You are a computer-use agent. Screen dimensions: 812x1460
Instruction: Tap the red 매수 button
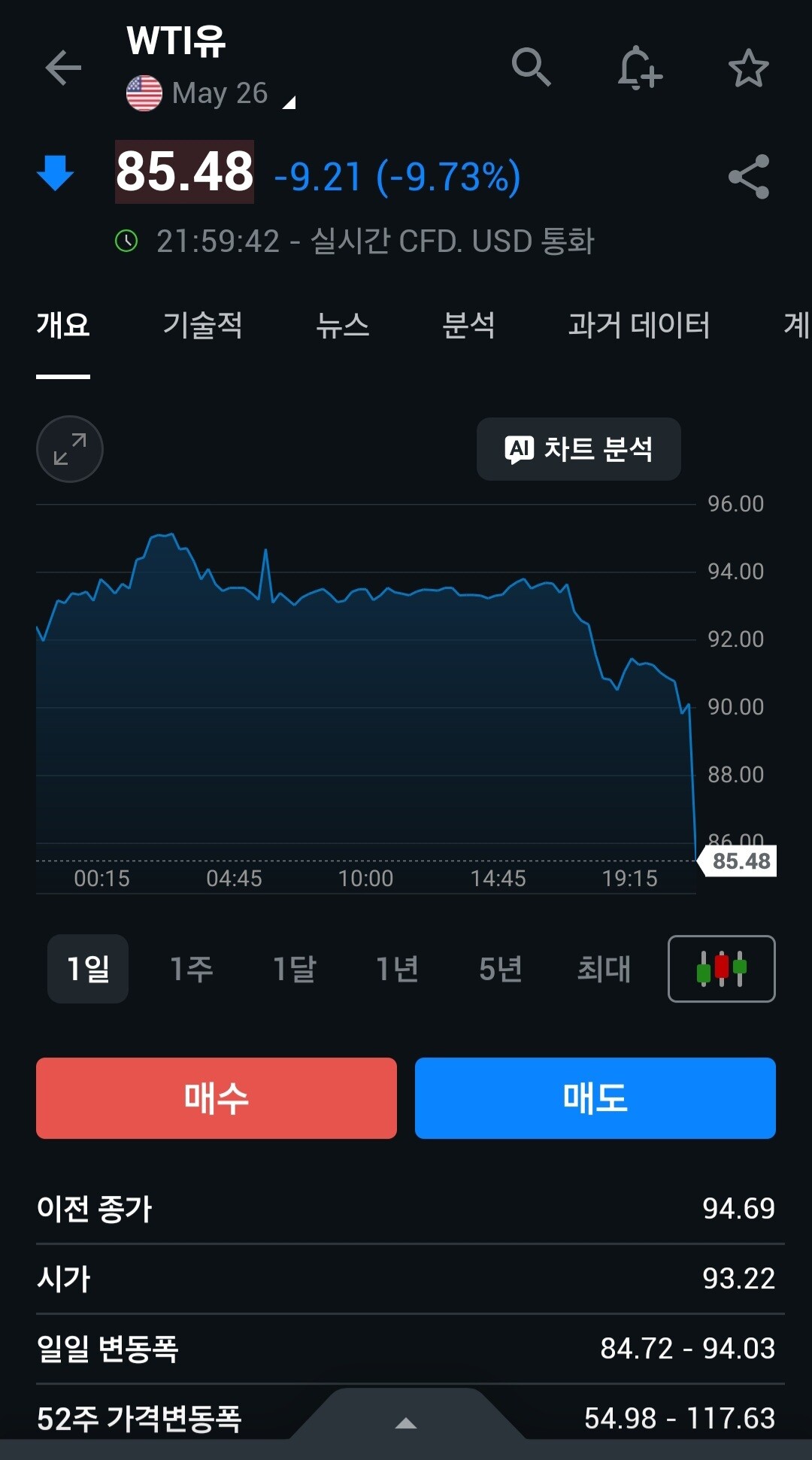coord(217,1098)
